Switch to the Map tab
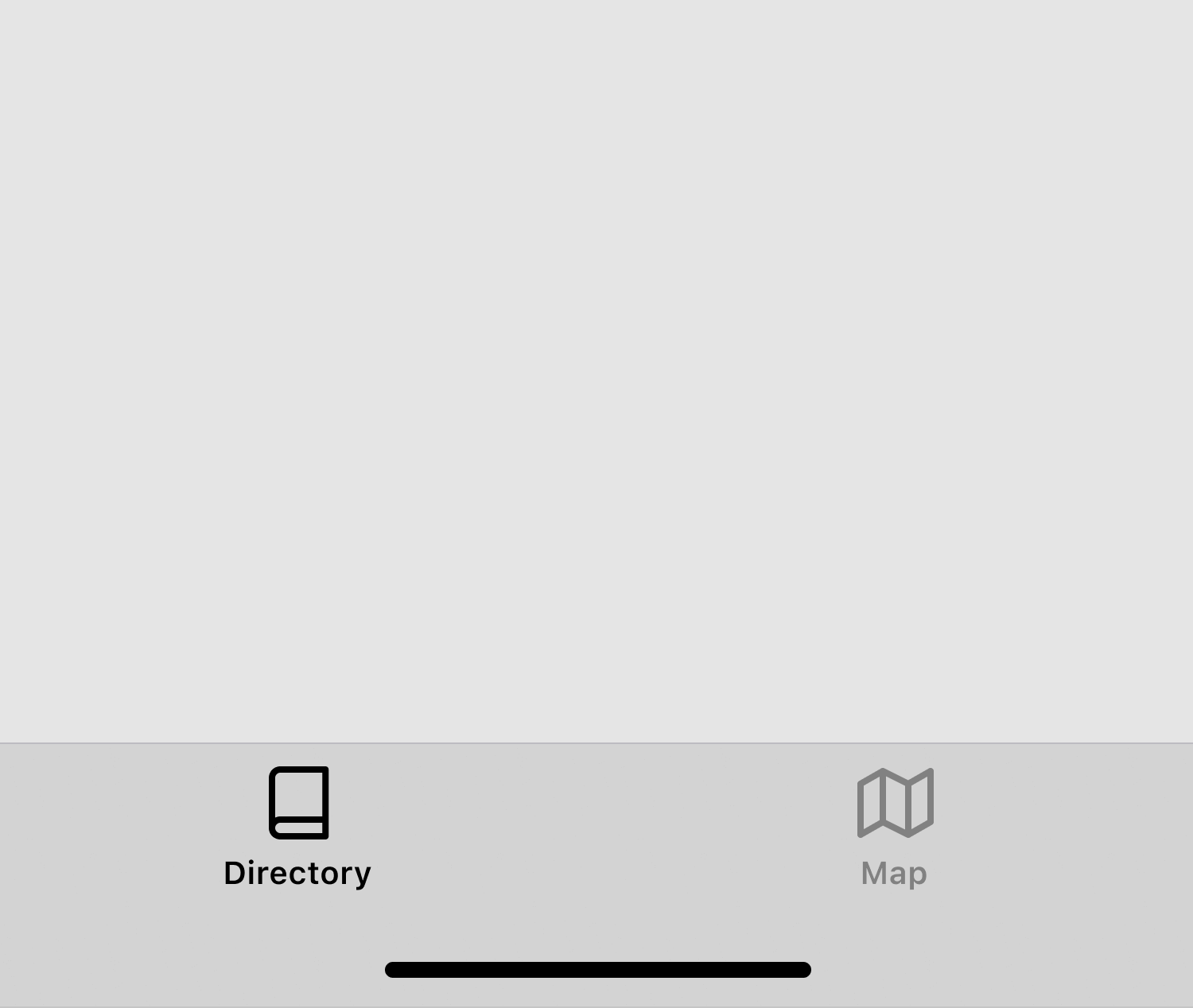The height and width of the screenshot is (1008, 1193). (x=895, y=827)
